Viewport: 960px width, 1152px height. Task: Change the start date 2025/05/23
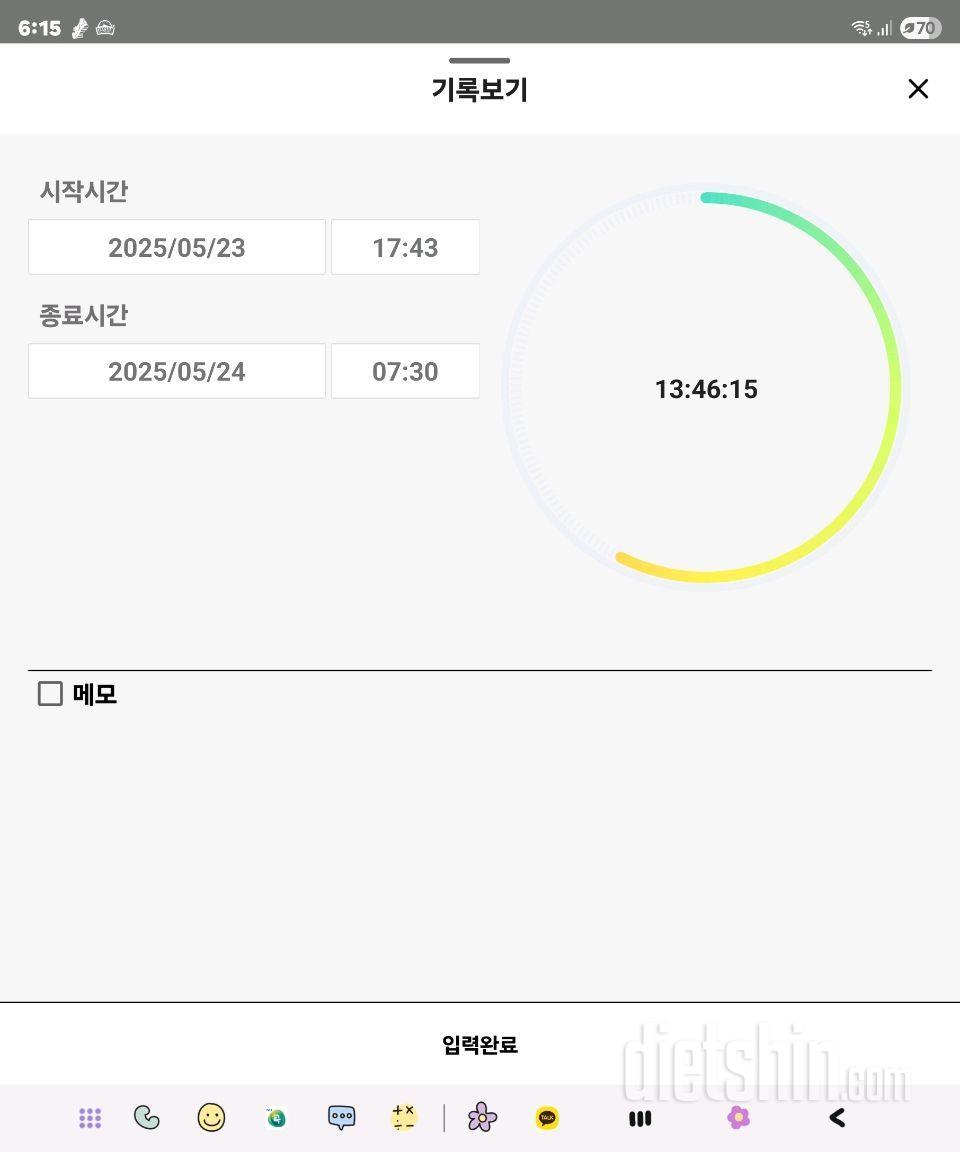(x=177, y=247)
